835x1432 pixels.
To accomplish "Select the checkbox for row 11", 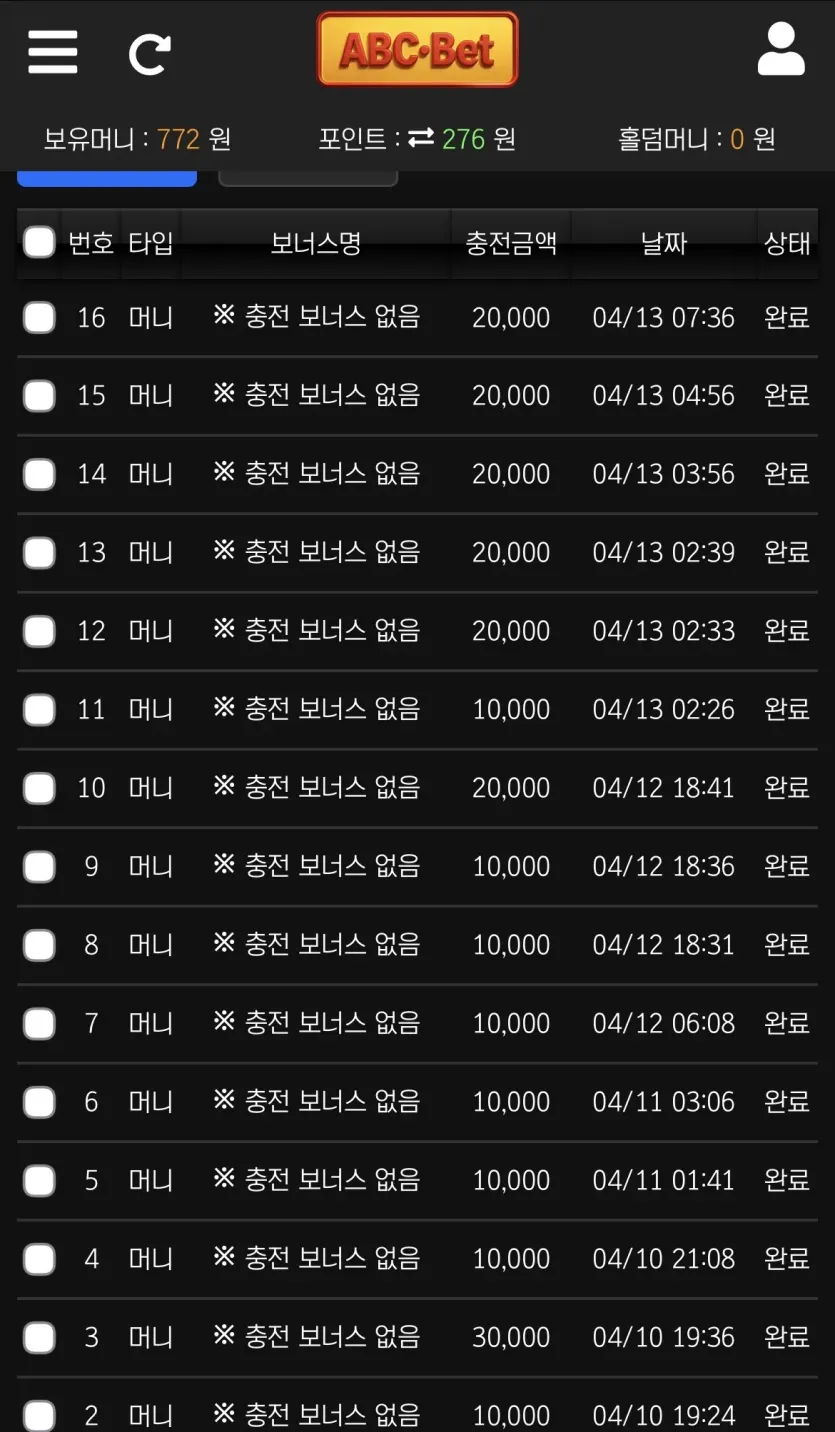I will 39,710.
